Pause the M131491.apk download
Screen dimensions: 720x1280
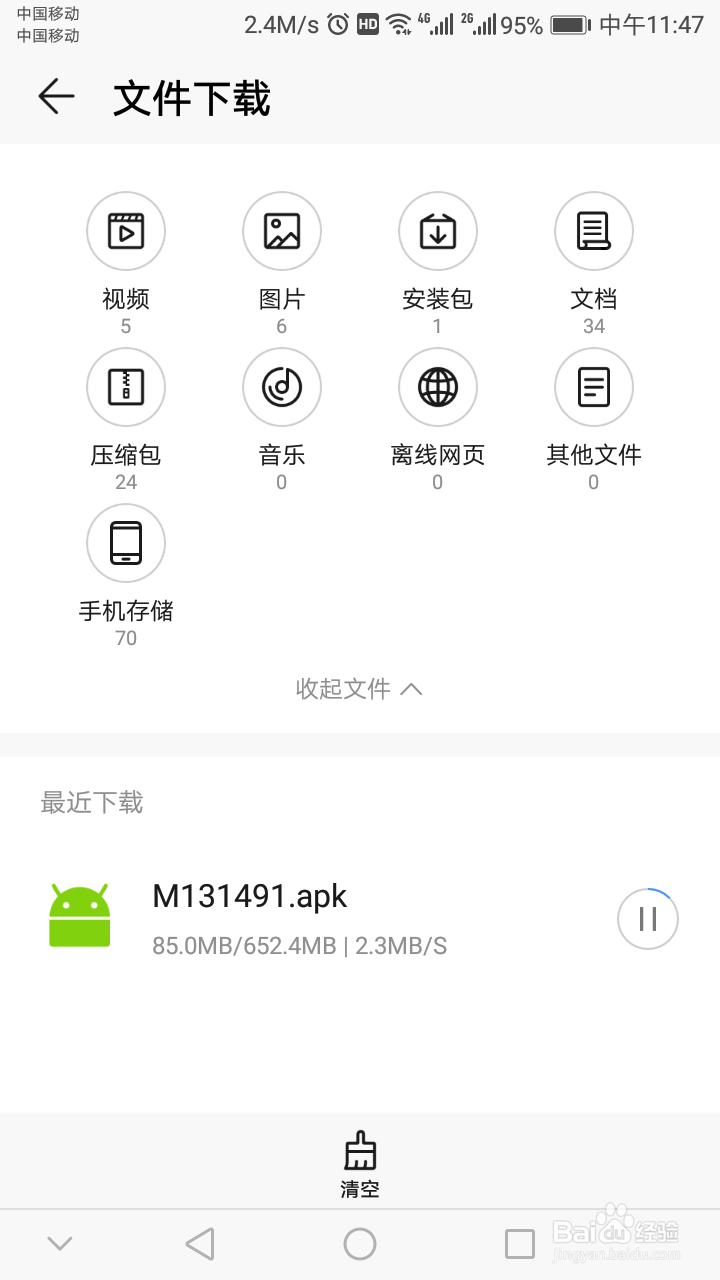pos(648,918)
